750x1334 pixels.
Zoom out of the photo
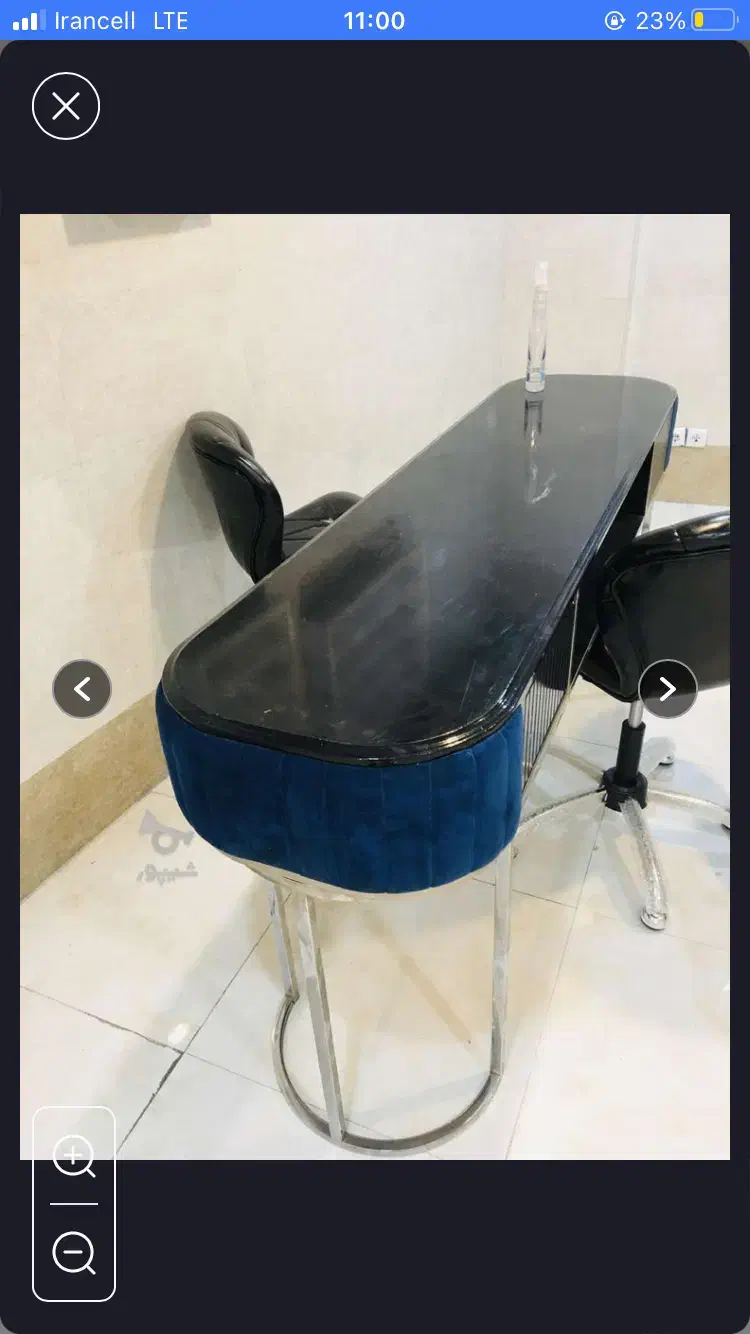click(74, 1252)
